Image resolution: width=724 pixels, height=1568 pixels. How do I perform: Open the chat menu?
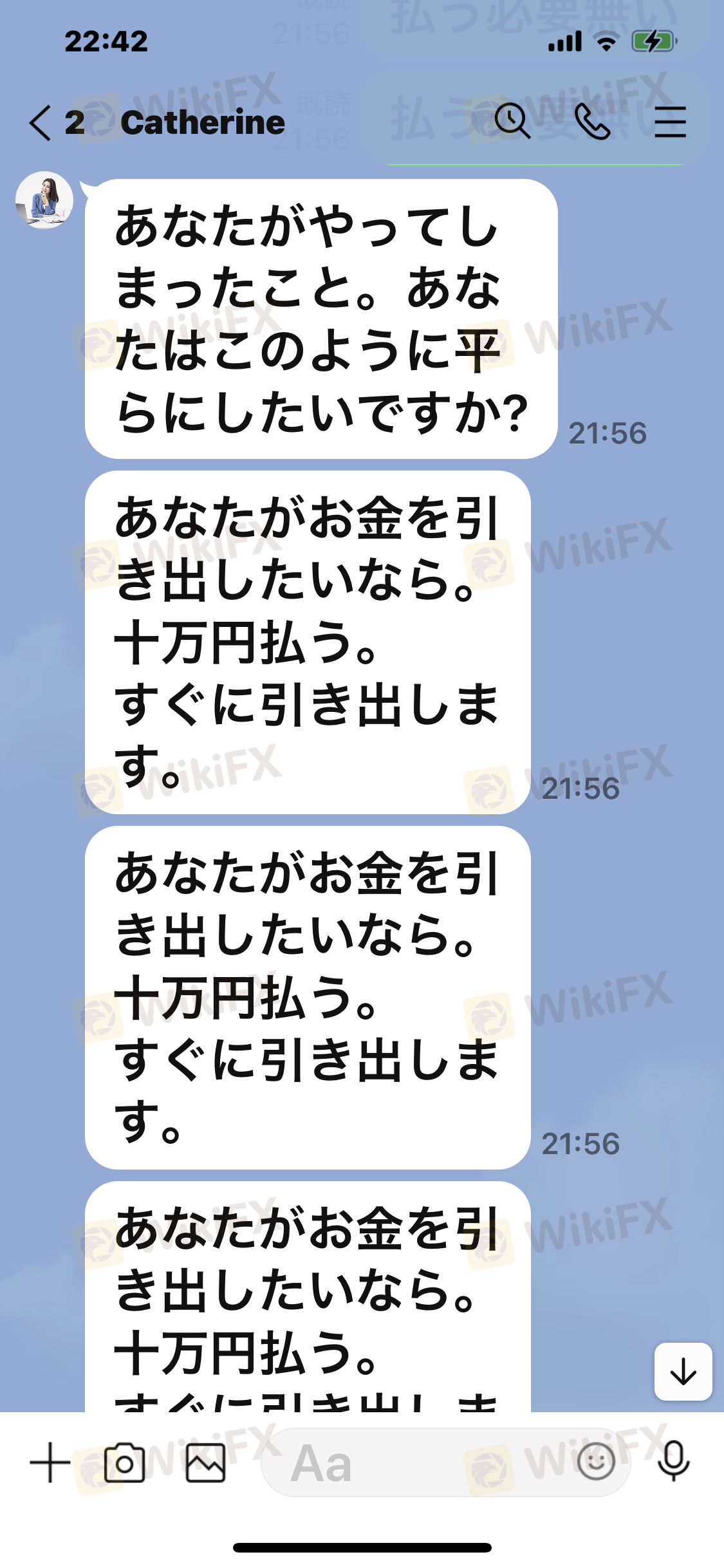click(670, 122)
